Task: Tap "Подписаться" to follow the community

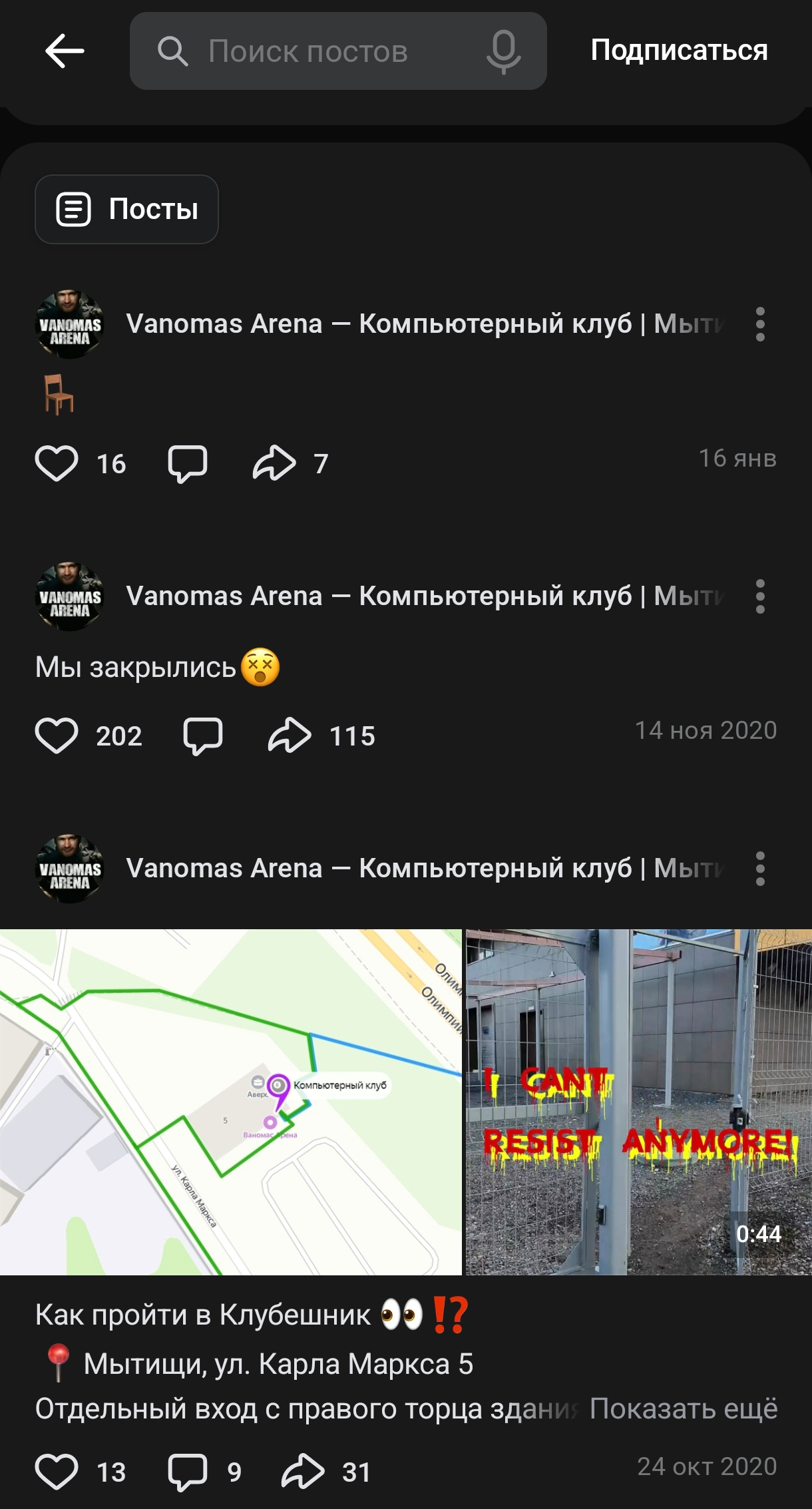Action: (x=679, y=51)
